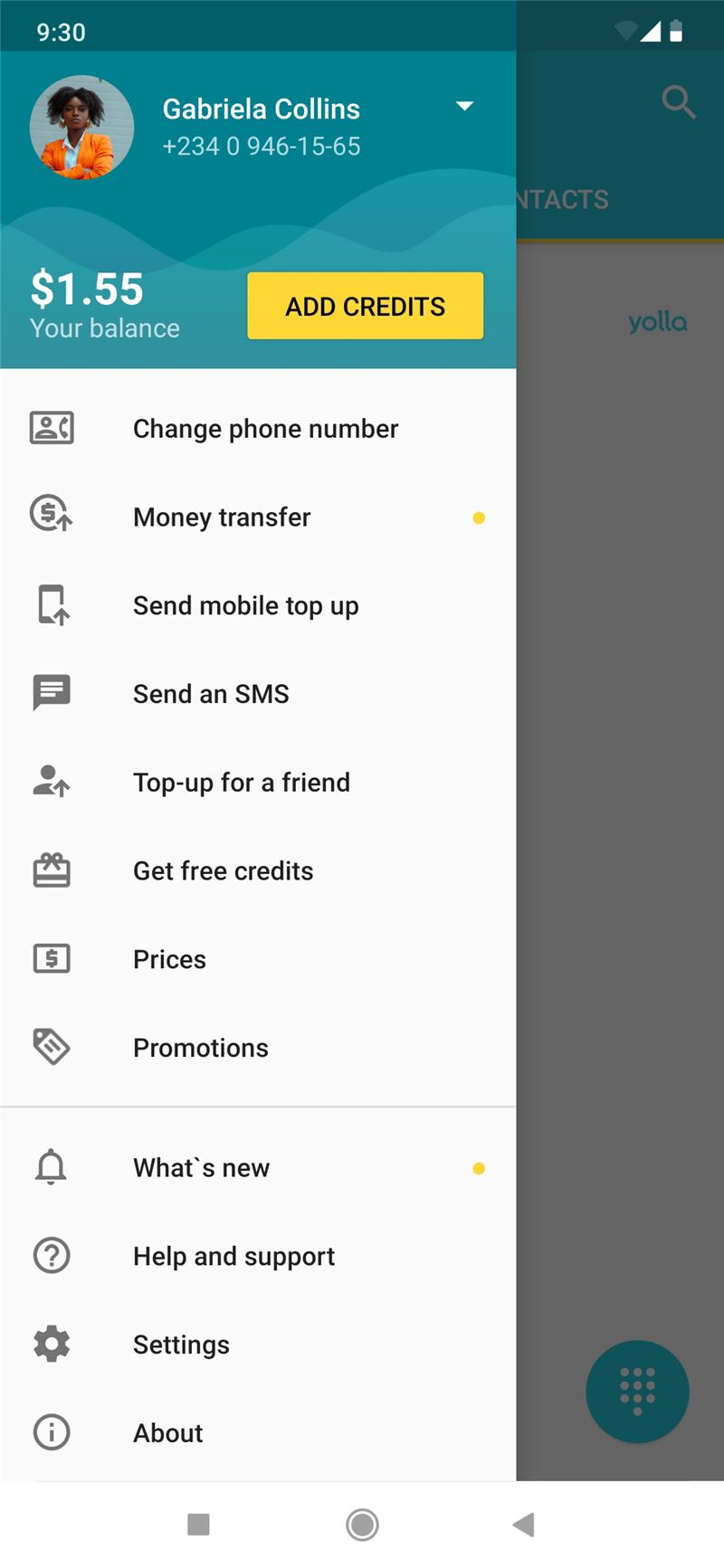The width and height of the screenshot is (724, 1568).
Task: Check What's new
Action: click(x=201, y=1168)
